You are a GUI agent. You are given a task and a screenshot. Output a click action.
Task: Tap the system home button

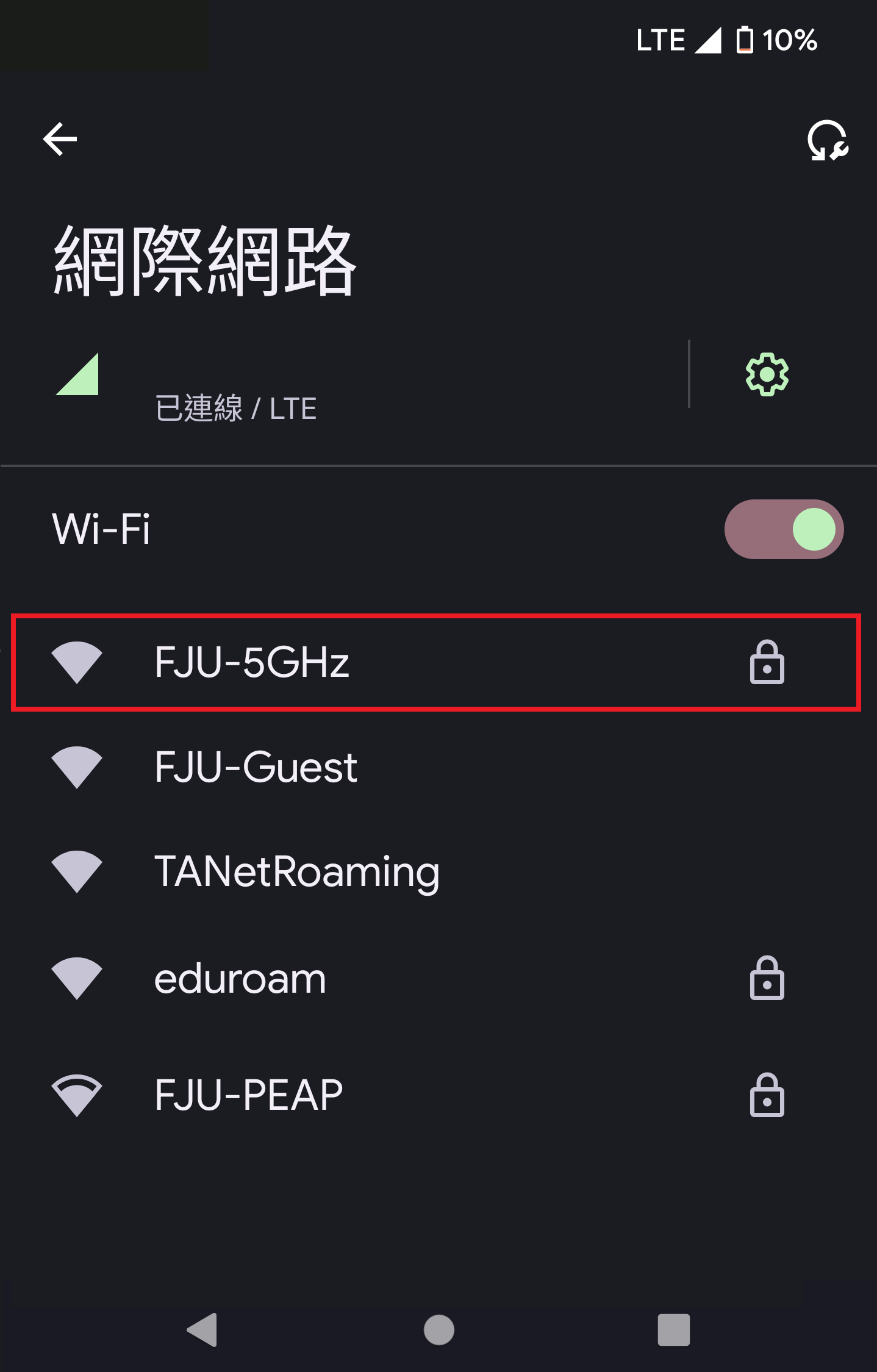[x=438, y=1329]
